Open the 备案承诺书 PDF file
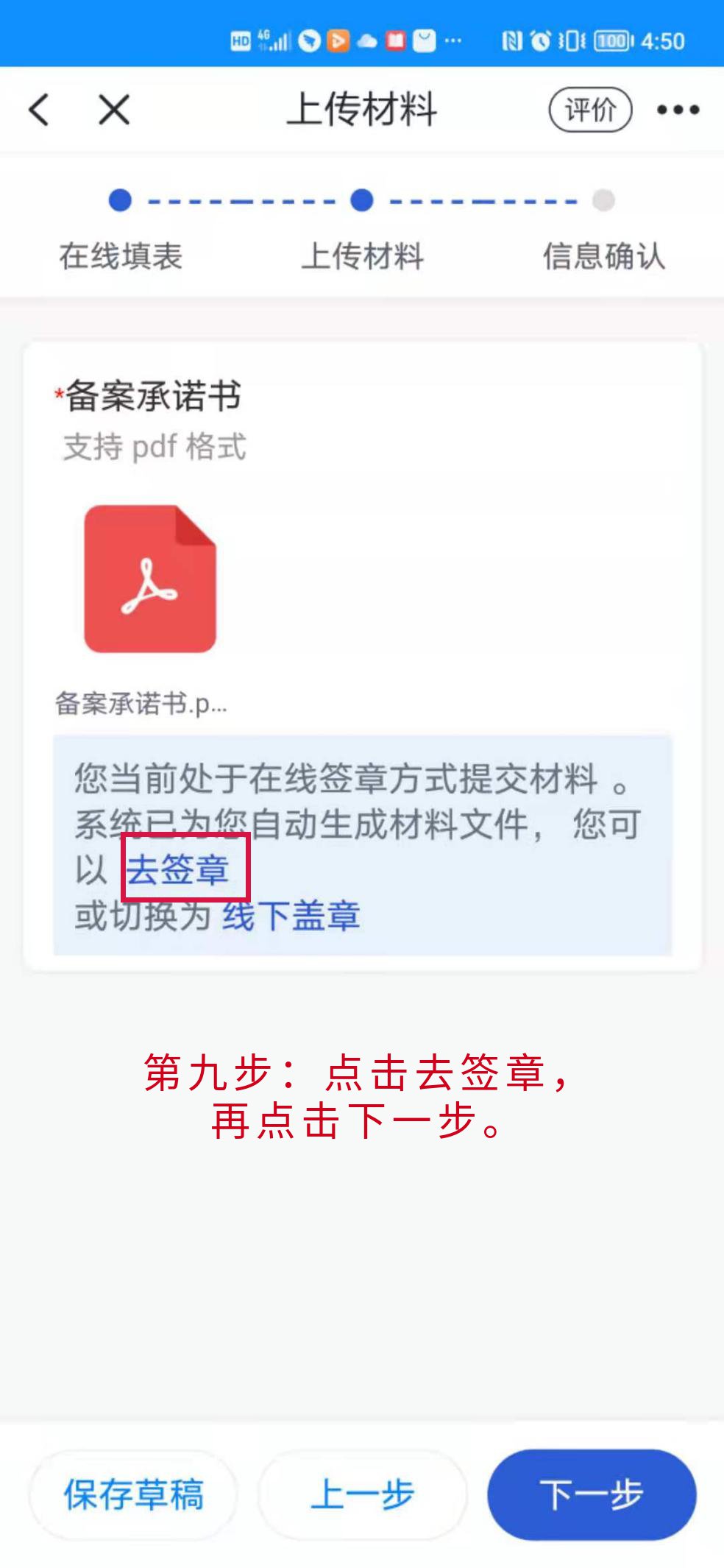This screenshot has height=1568, width=724. coord(150,579)
